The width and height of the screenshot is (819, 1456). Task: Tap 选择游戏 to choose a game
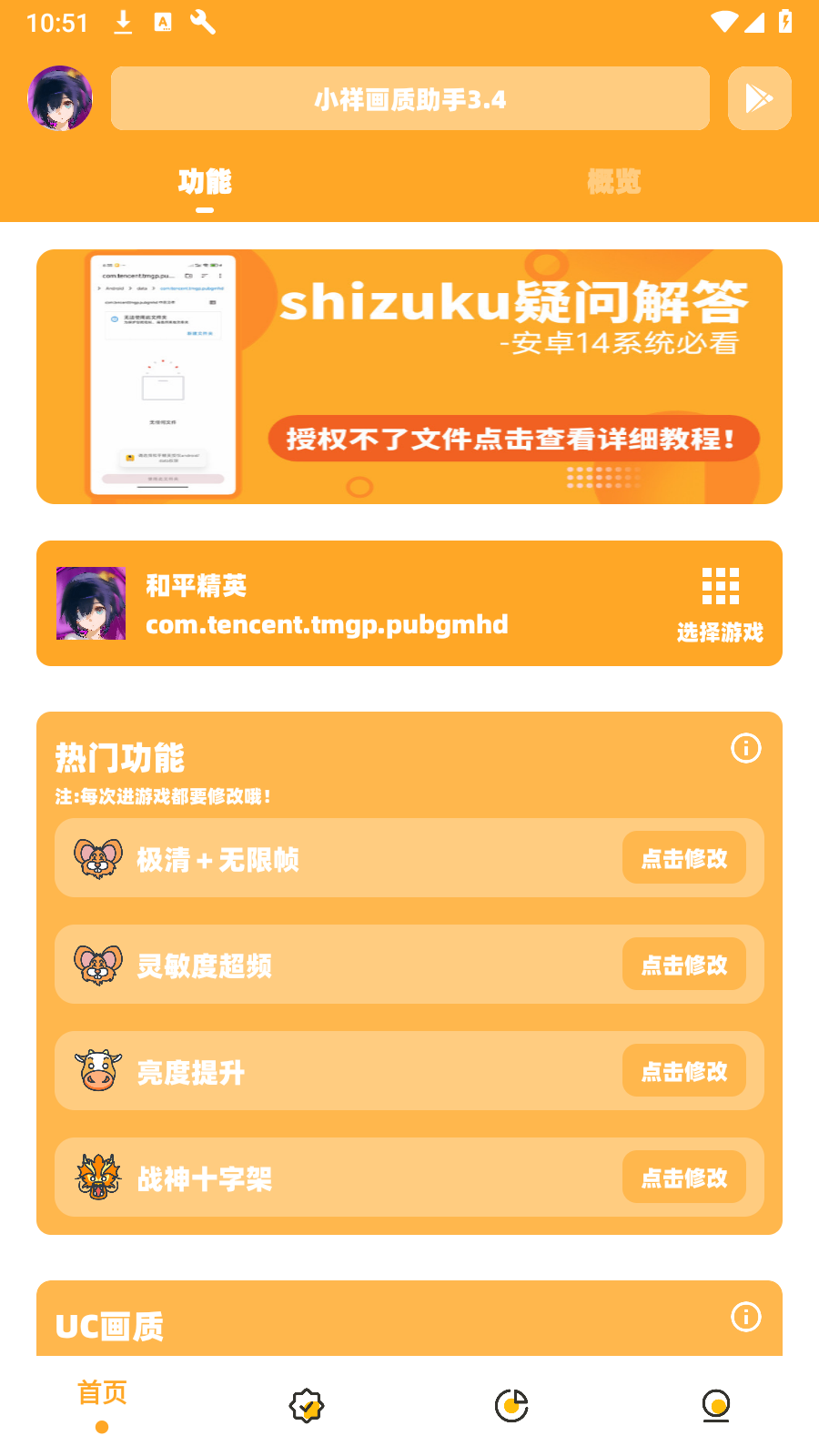720,604
